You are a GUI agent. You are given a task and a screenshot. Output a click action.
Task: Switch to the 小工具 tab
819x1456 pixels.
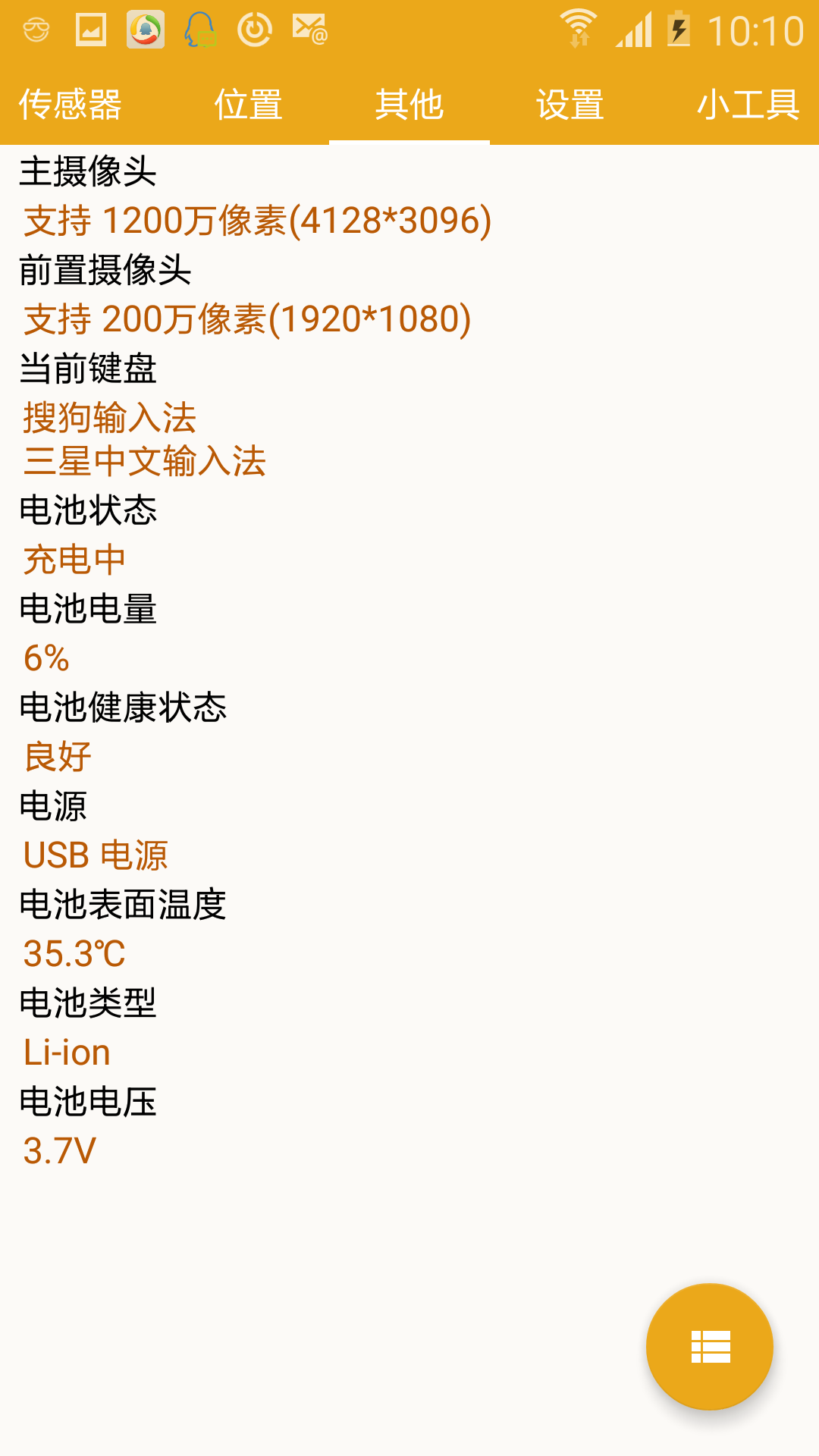point(748,104)
